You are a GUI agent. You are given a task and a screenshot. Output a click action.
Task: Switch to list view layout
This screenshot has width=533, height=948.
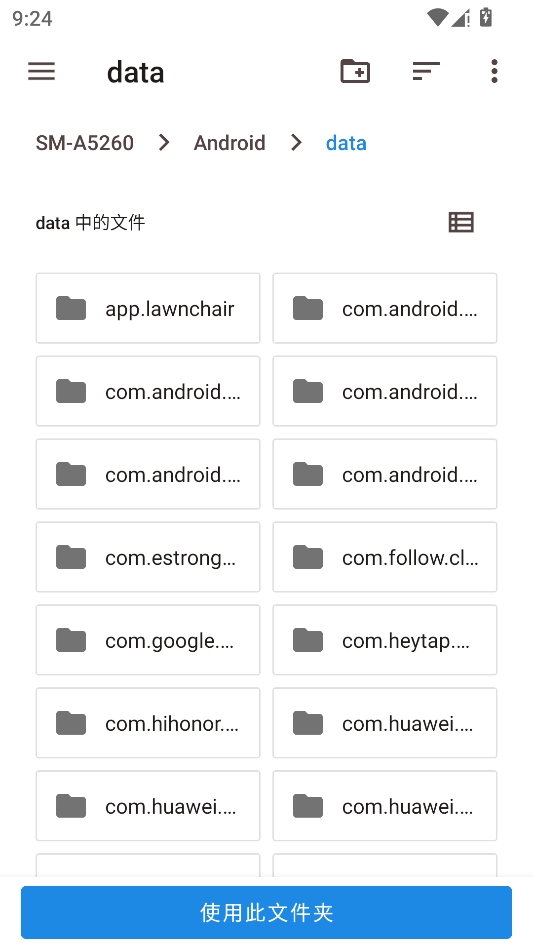click(461, 222)
